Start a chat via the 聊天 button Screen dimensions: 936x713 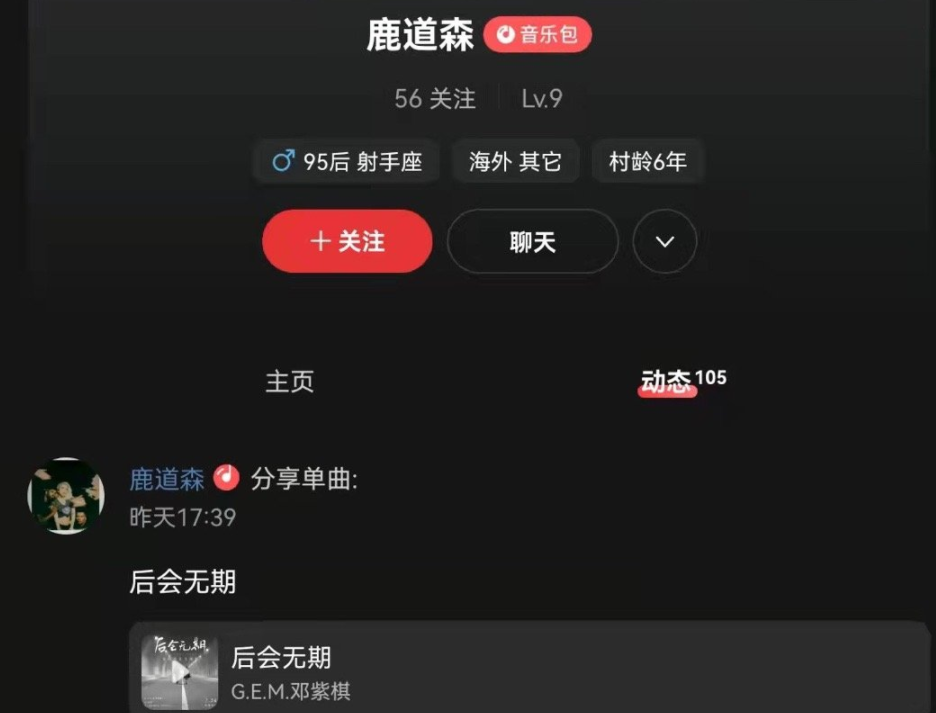[x=532, y=242]
